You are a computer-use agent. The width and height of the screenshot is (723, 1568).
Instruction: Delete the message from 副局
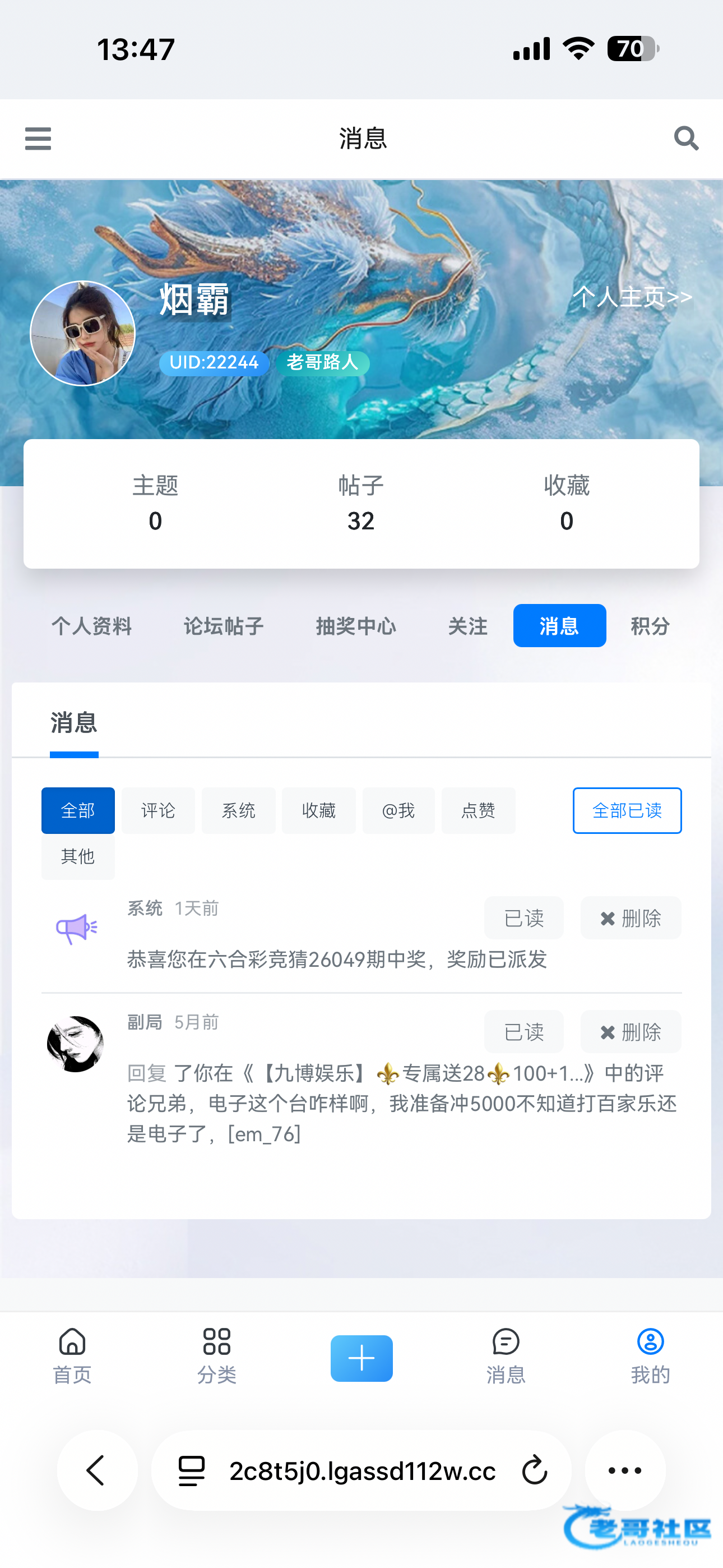(x=631, y=1032)
